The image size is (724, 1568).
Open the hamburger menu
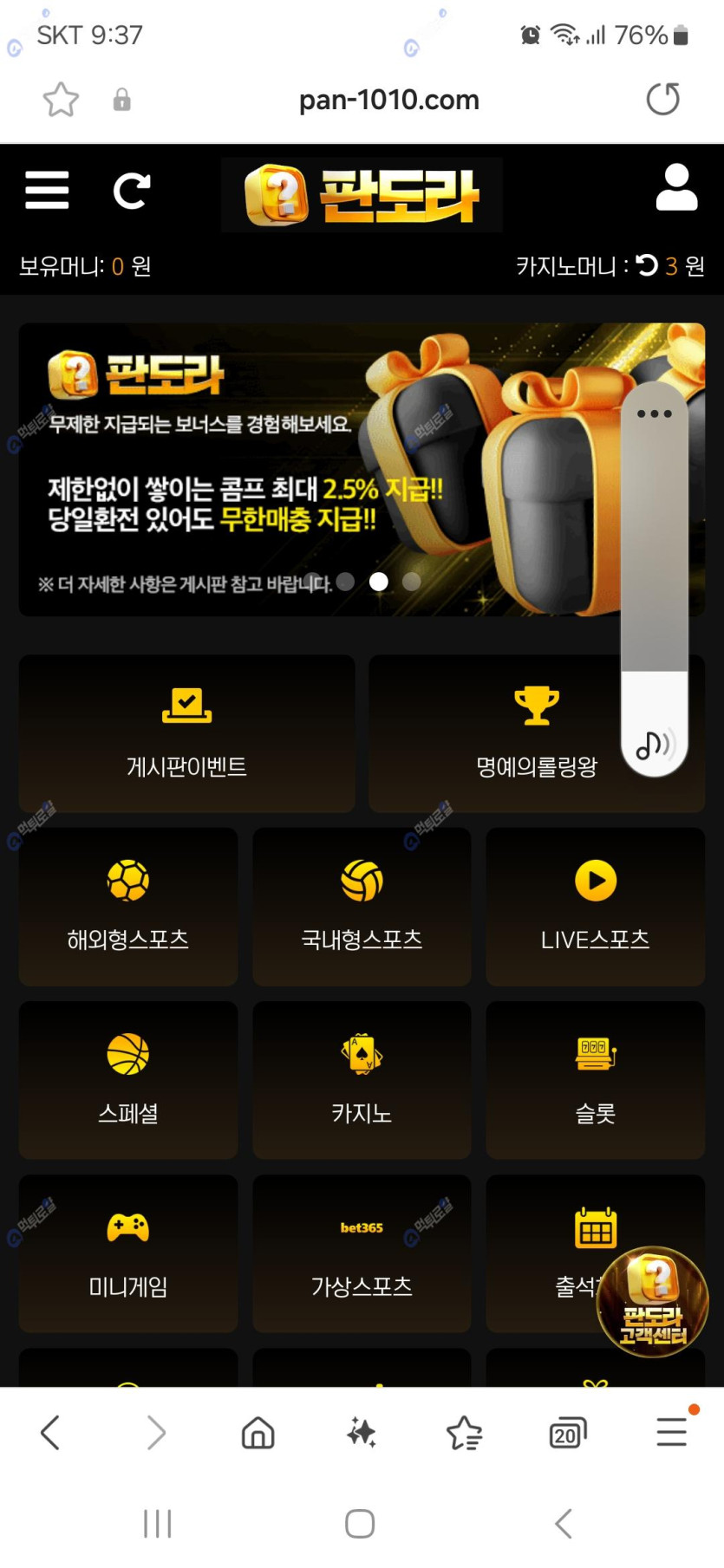click(x=47, y=190)
